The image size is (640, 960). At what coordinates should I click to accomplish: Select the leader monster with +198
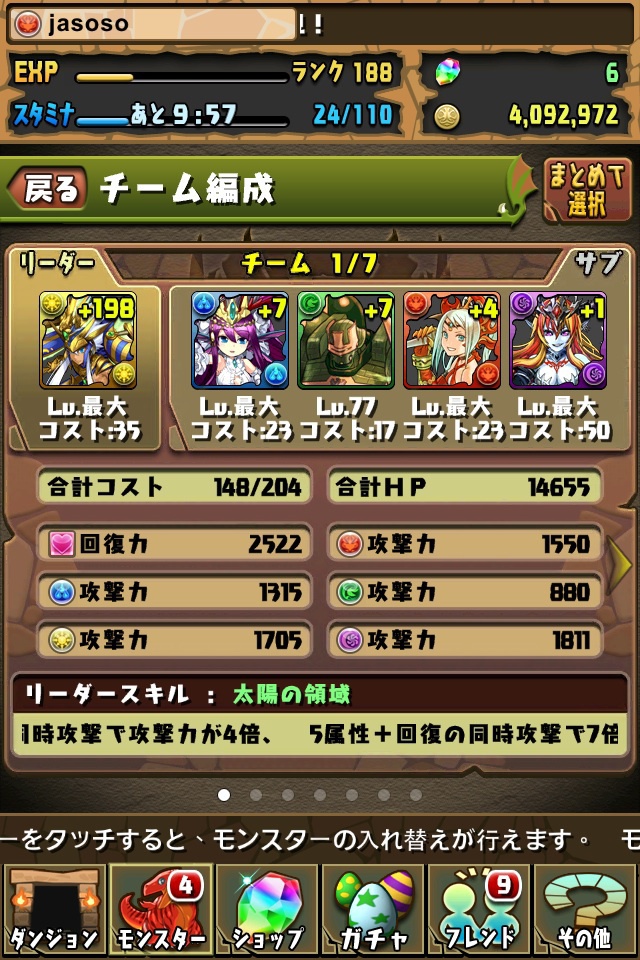(x=88, y=340)
